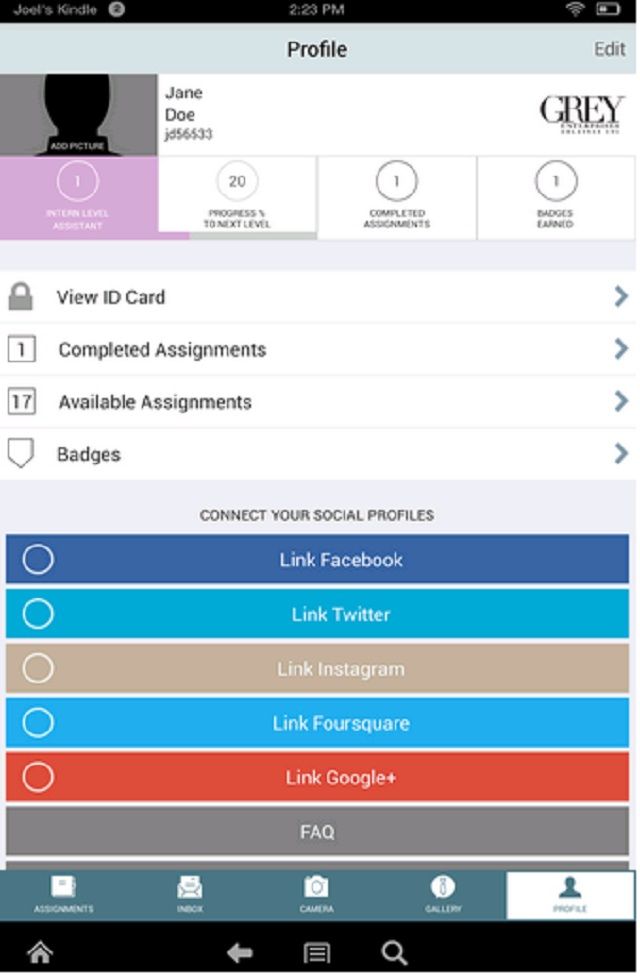Open the Camera tab
640x976 pixels.
pos(316,895)
